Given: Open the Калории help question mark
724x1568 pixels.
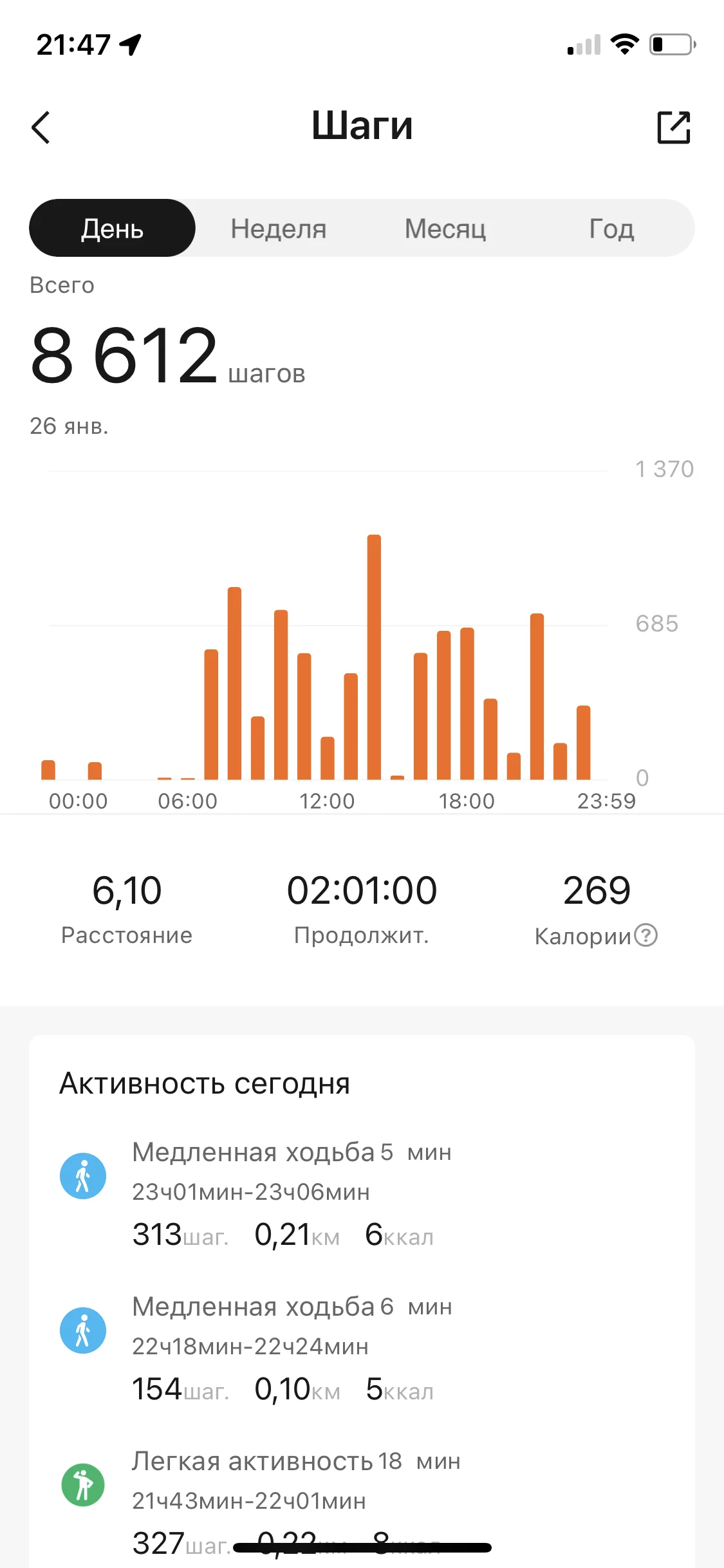Looking at the screenshot, I should (646, 935).
